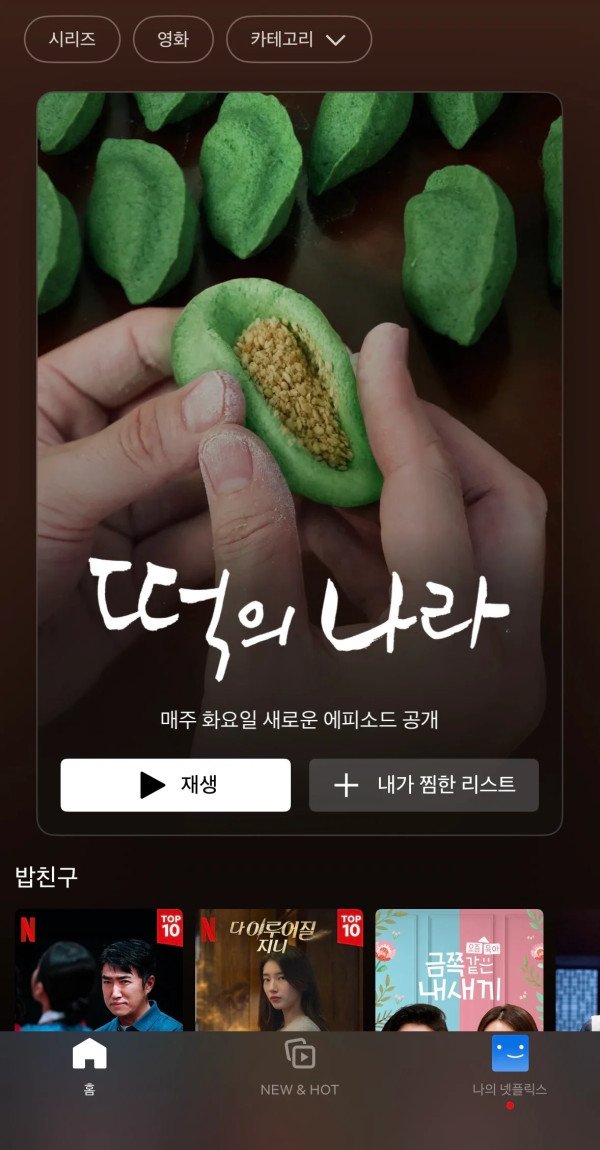Select the 시리즈 filter chip
The width and height of the screenshot is (600, 1150).
click(72, 40)
